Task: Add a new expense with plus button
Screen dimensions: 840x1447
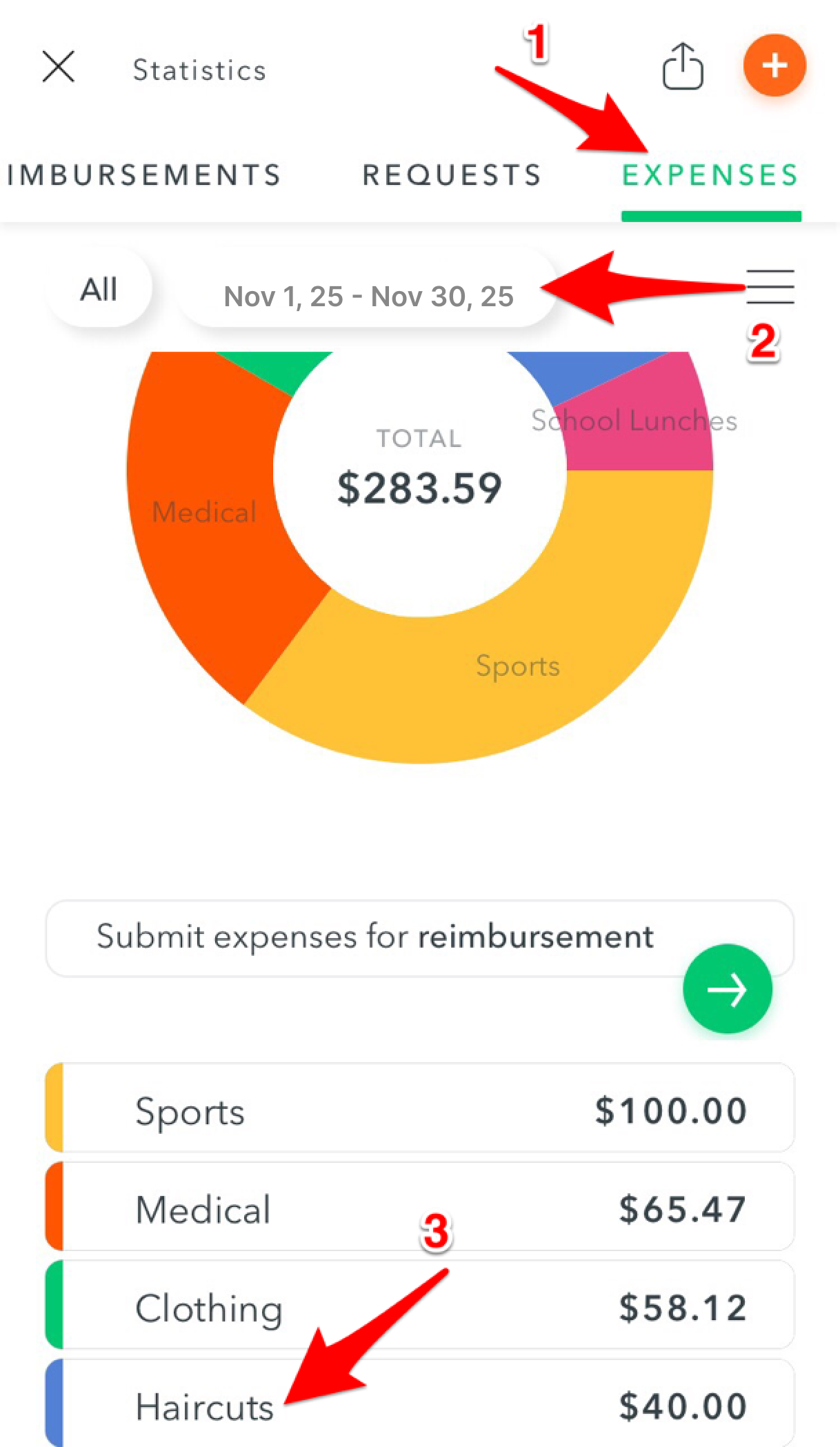Action: 774,66
